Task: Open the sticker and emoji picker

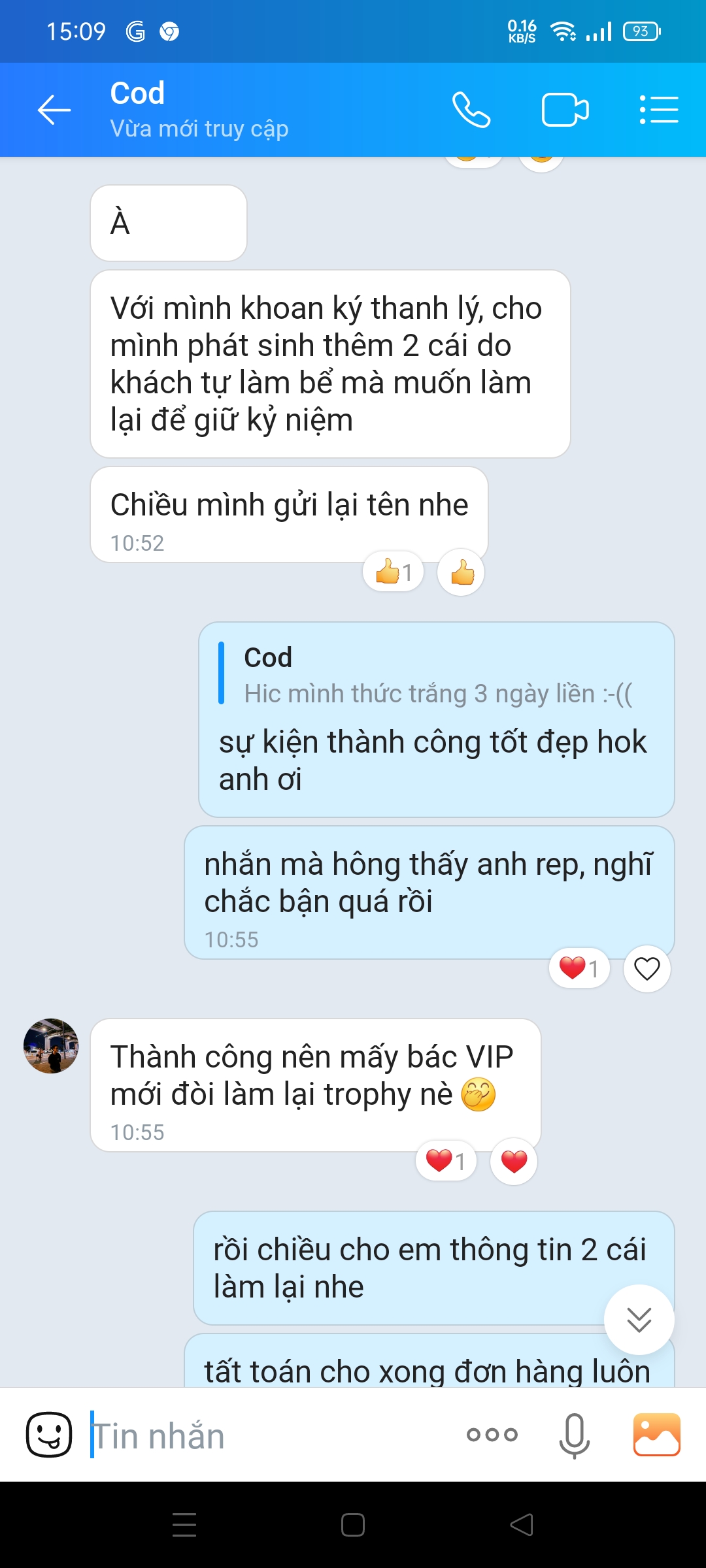Action: pos(49,1434)
